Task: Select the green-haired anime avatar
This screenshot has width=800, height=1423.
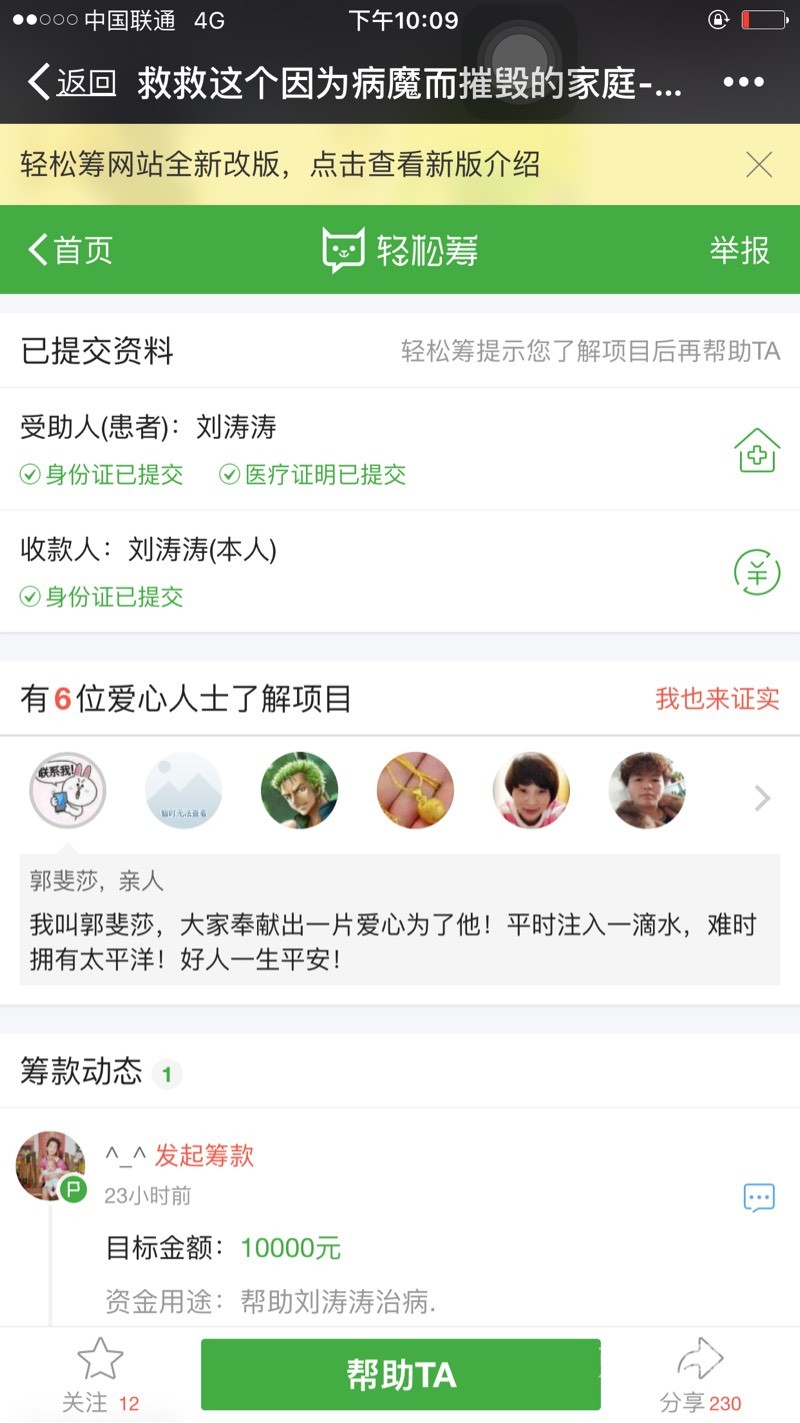Action: 299,791
